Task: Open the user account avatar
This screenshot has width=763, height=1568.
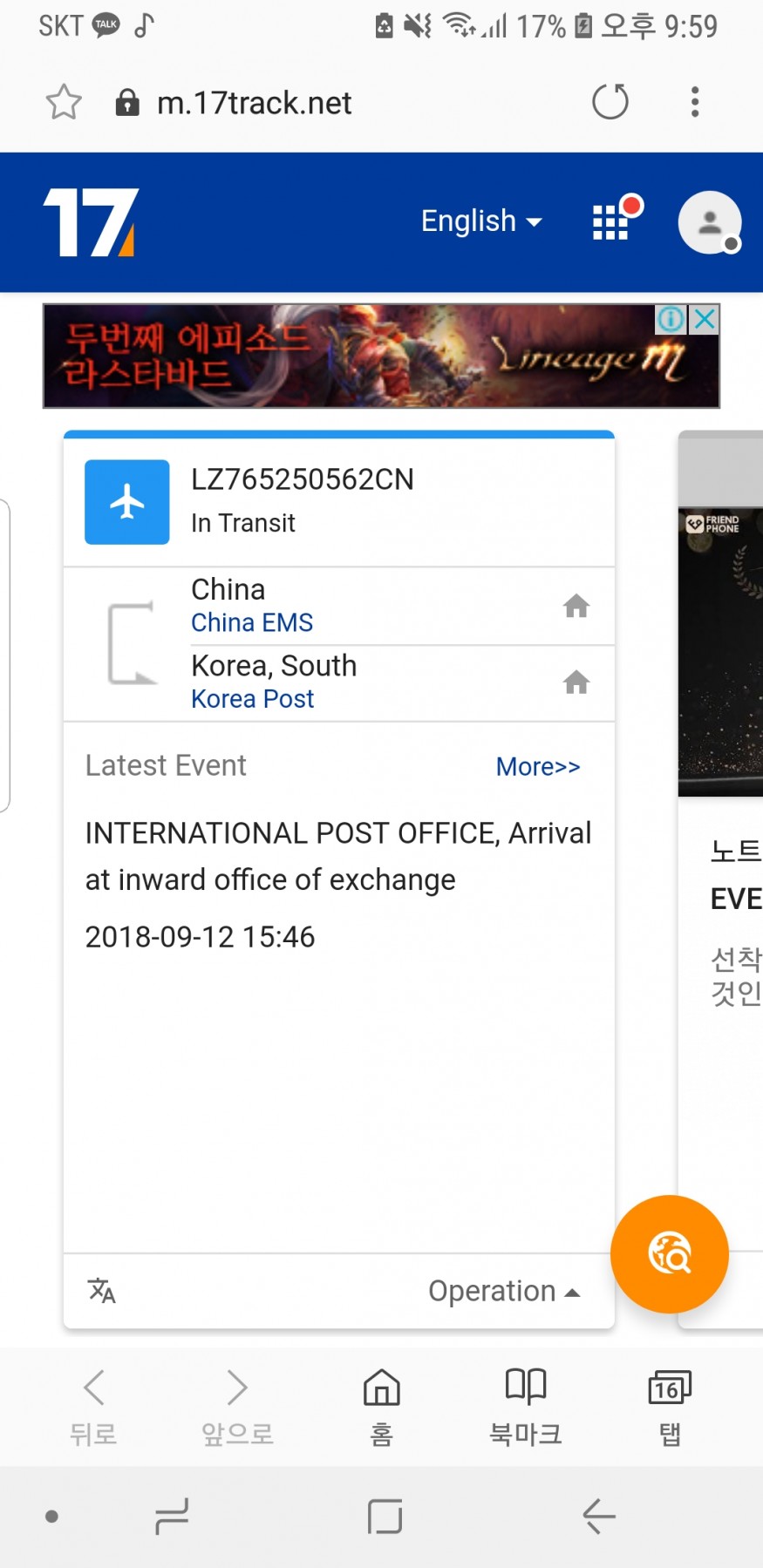Action: click(710, 222)
